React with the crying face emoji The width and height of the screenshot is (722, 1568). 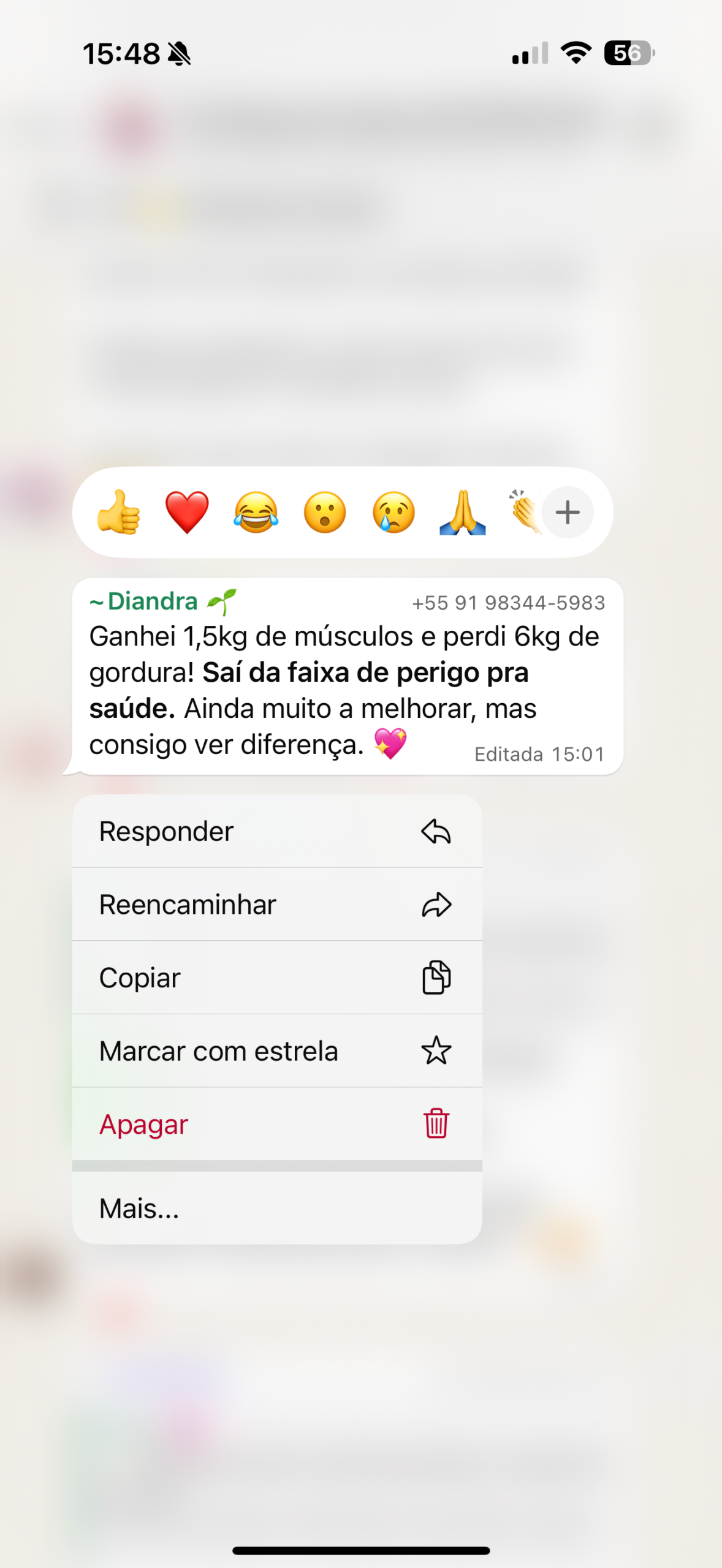pos(393,512)
